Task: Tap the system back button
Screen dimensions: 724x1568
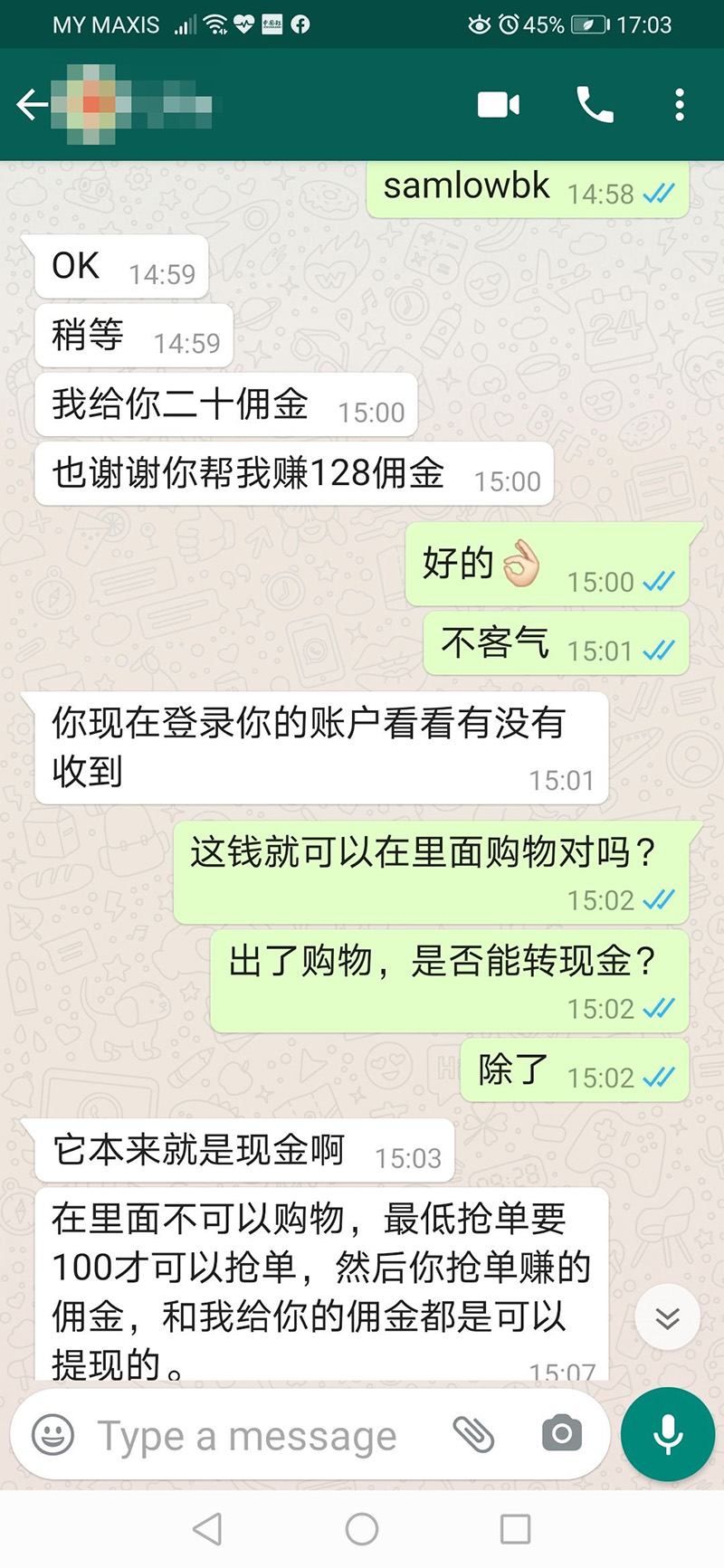Action: (x=208, y=1529)
